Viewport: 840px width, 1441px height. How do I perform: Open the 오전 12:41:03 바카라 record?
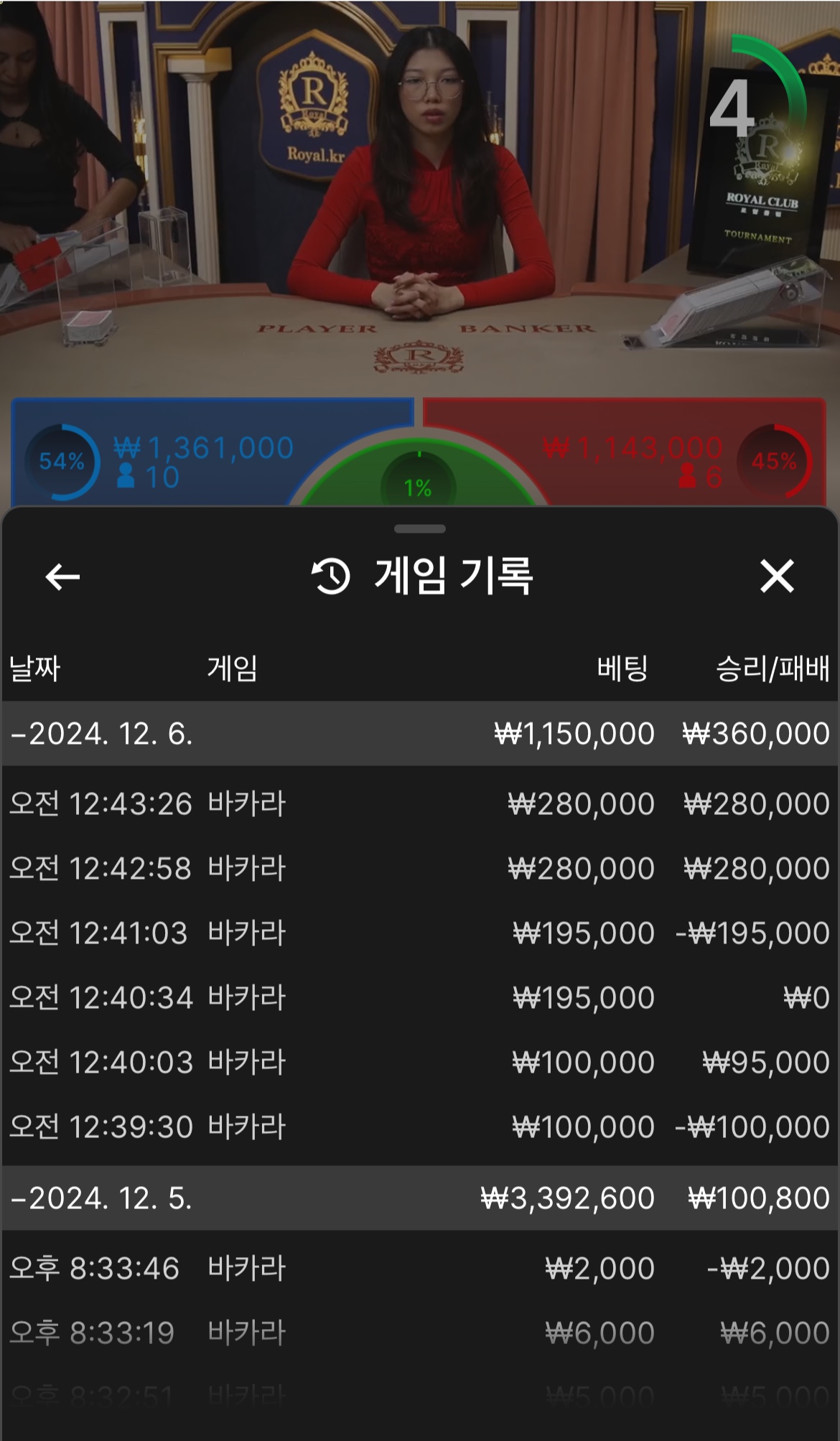click(x=420, y=933)
